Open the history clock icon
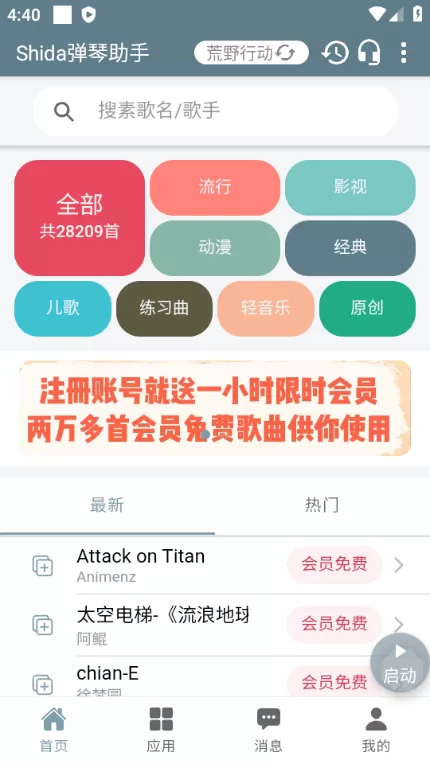Image resolution: width=430 pixels, height=764 pixels. (335, 52)
